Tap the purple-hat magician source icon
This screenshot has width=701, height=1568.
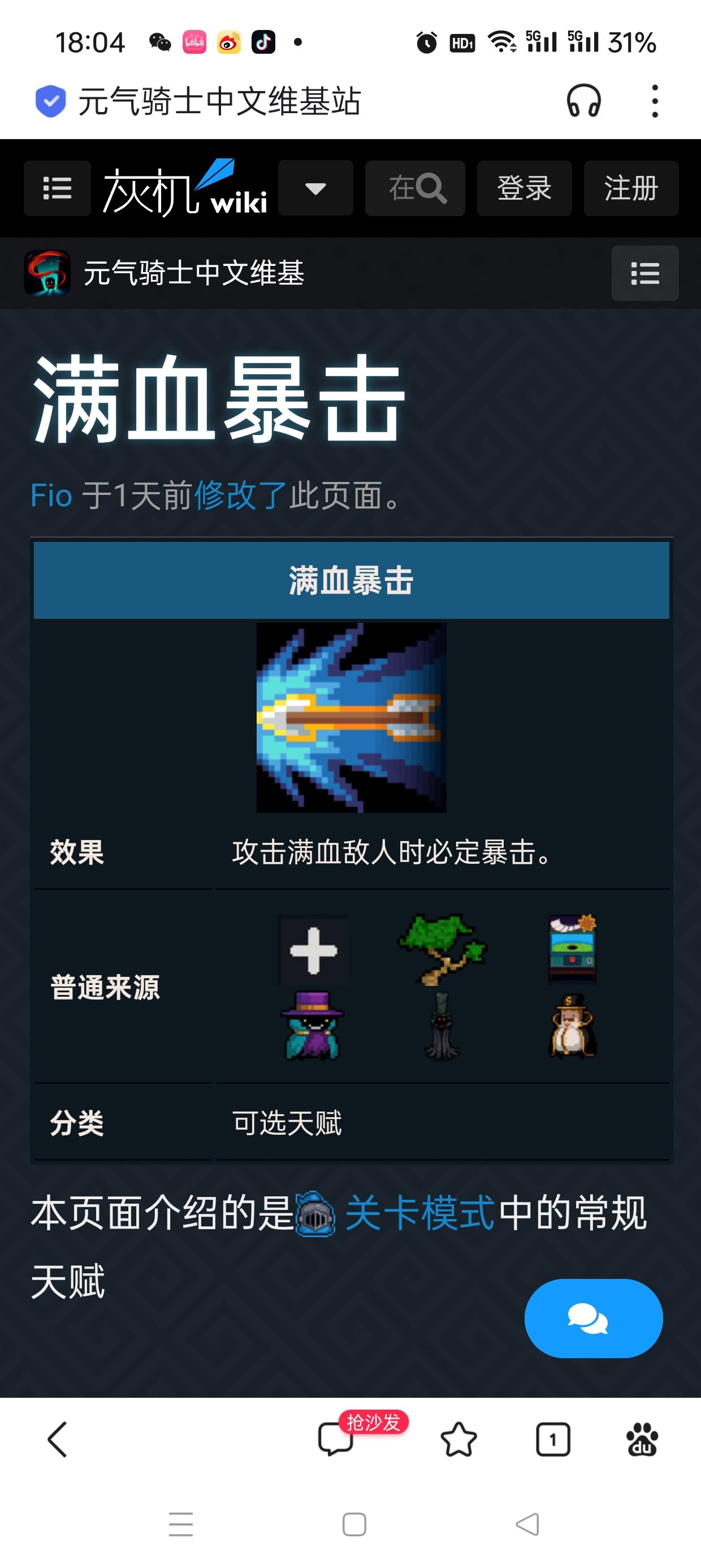coord(313,1026)
